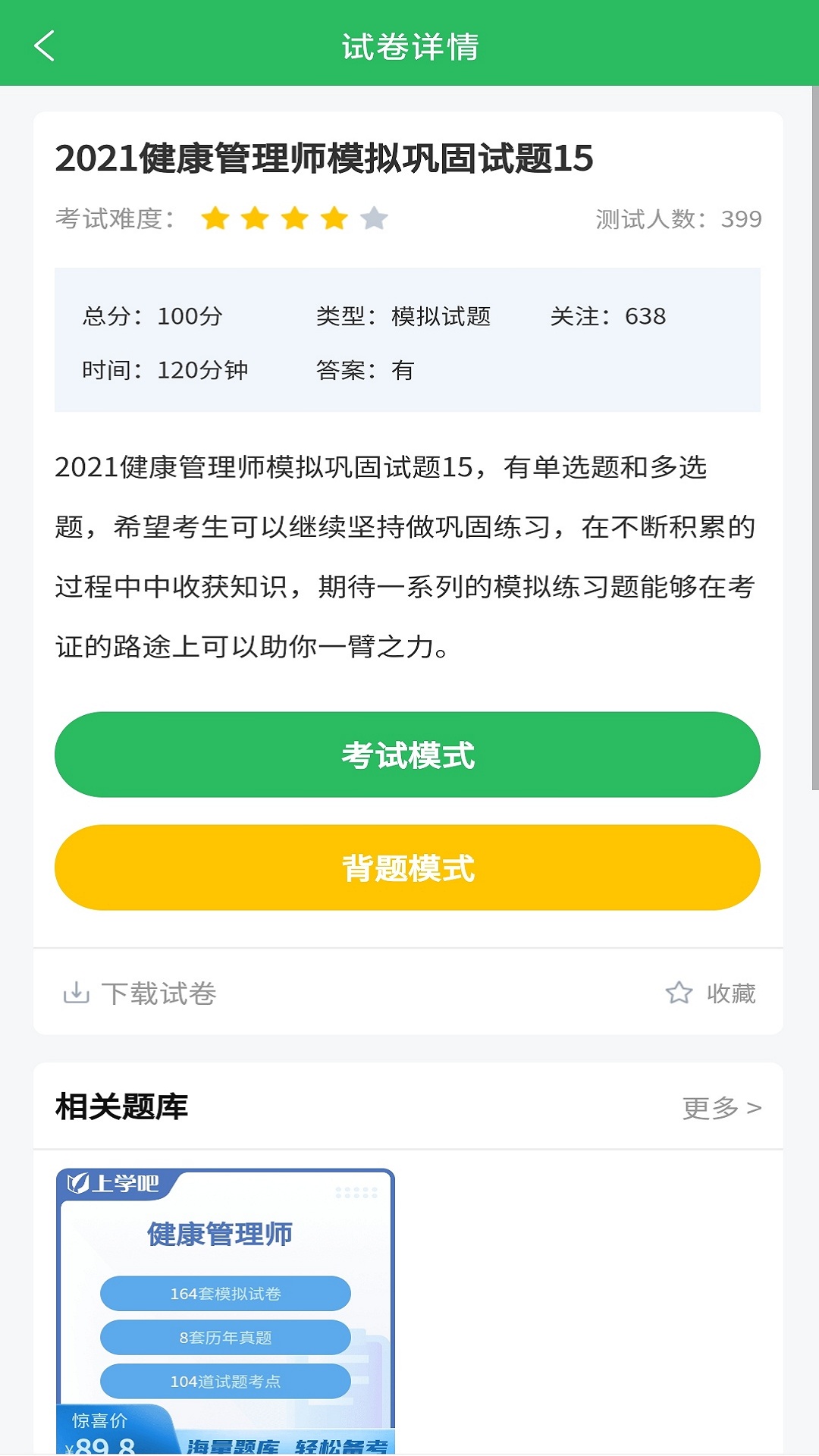Start the 背题模式 recitation mode
The width and height of the screenshot is (819, 1456).
click(407, 868)
